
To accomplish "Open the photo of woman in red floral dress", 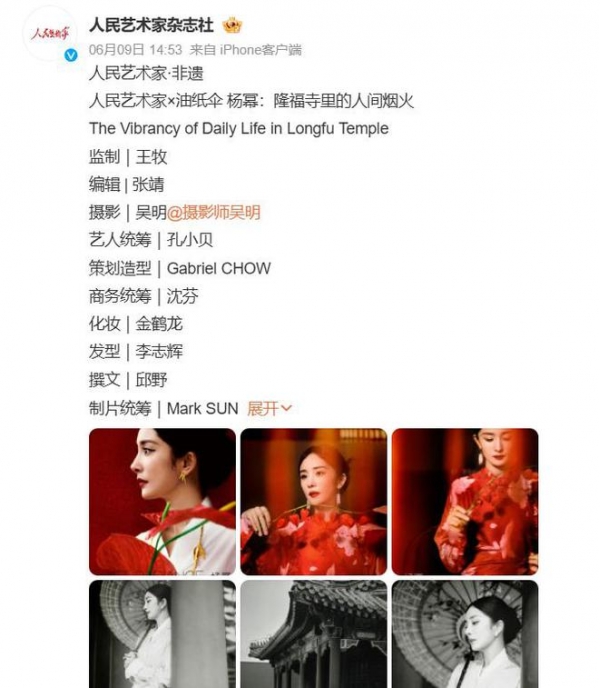I will point(313,502).
